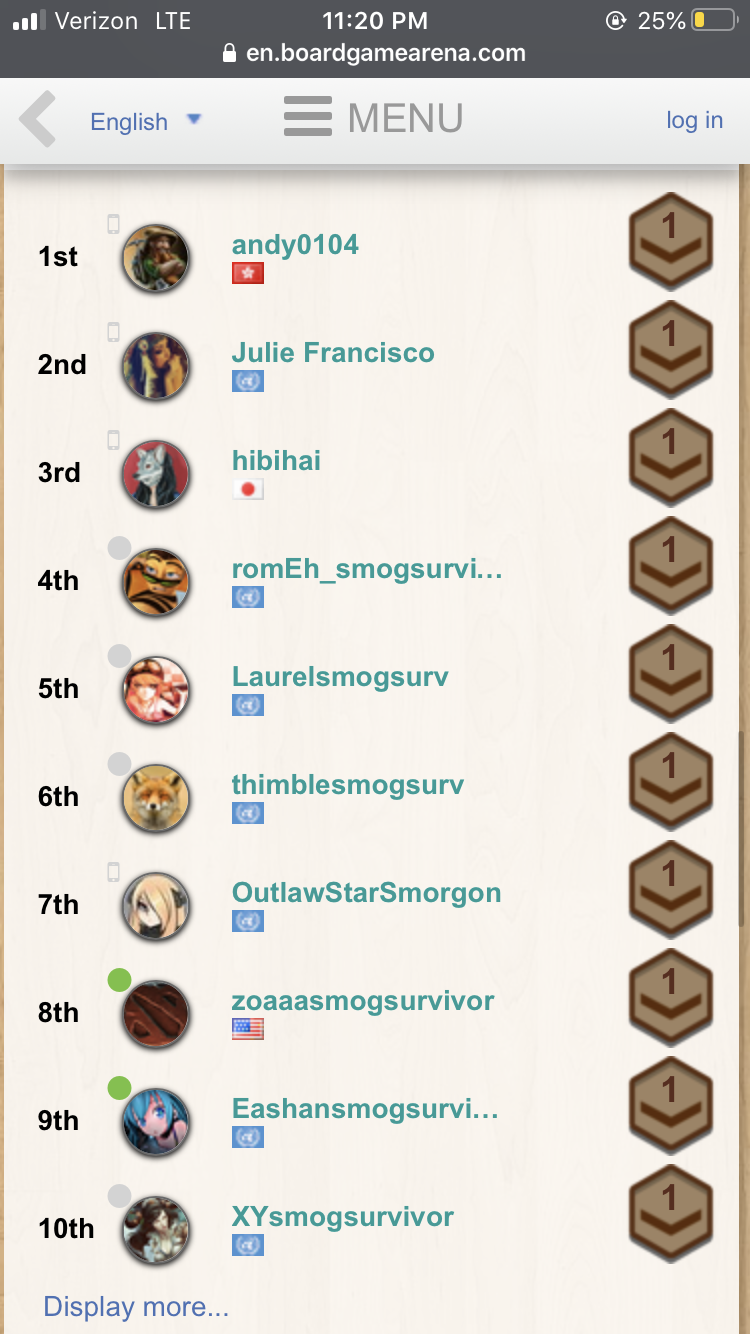The image size is (750, 1334).
Task: View Julie Francisco's profile
Action: click(333, 353)
